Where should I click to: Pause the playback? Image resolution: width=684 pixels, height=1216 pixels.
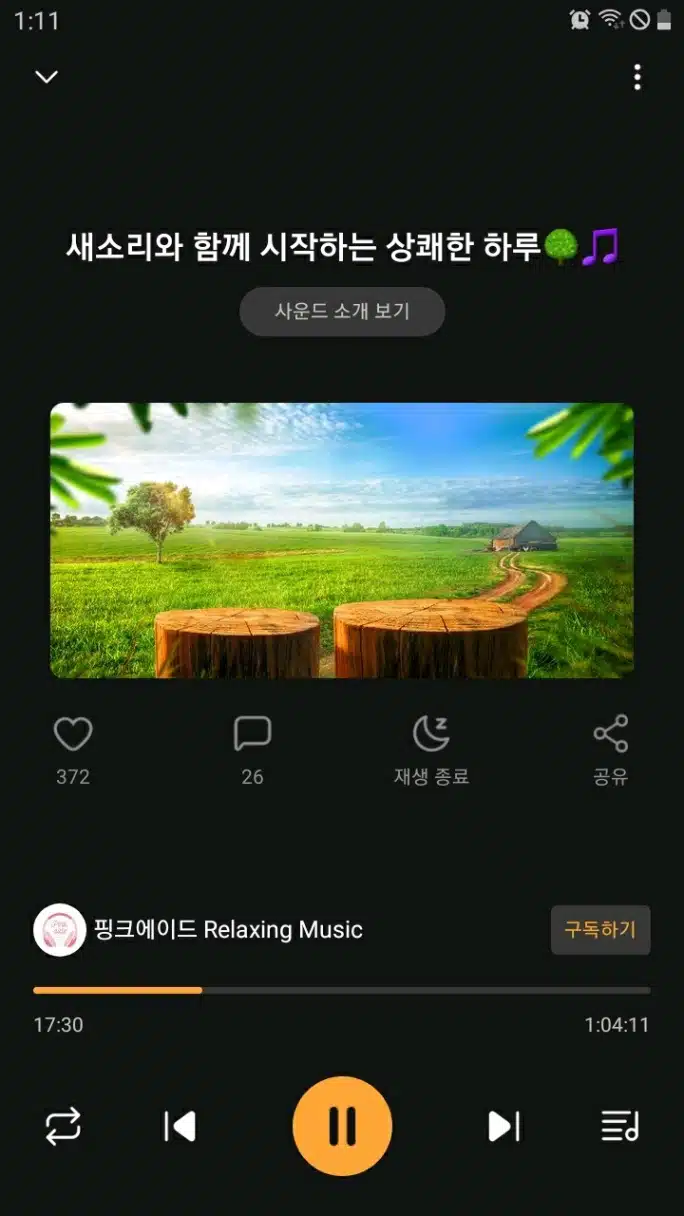click(342, 1126)
